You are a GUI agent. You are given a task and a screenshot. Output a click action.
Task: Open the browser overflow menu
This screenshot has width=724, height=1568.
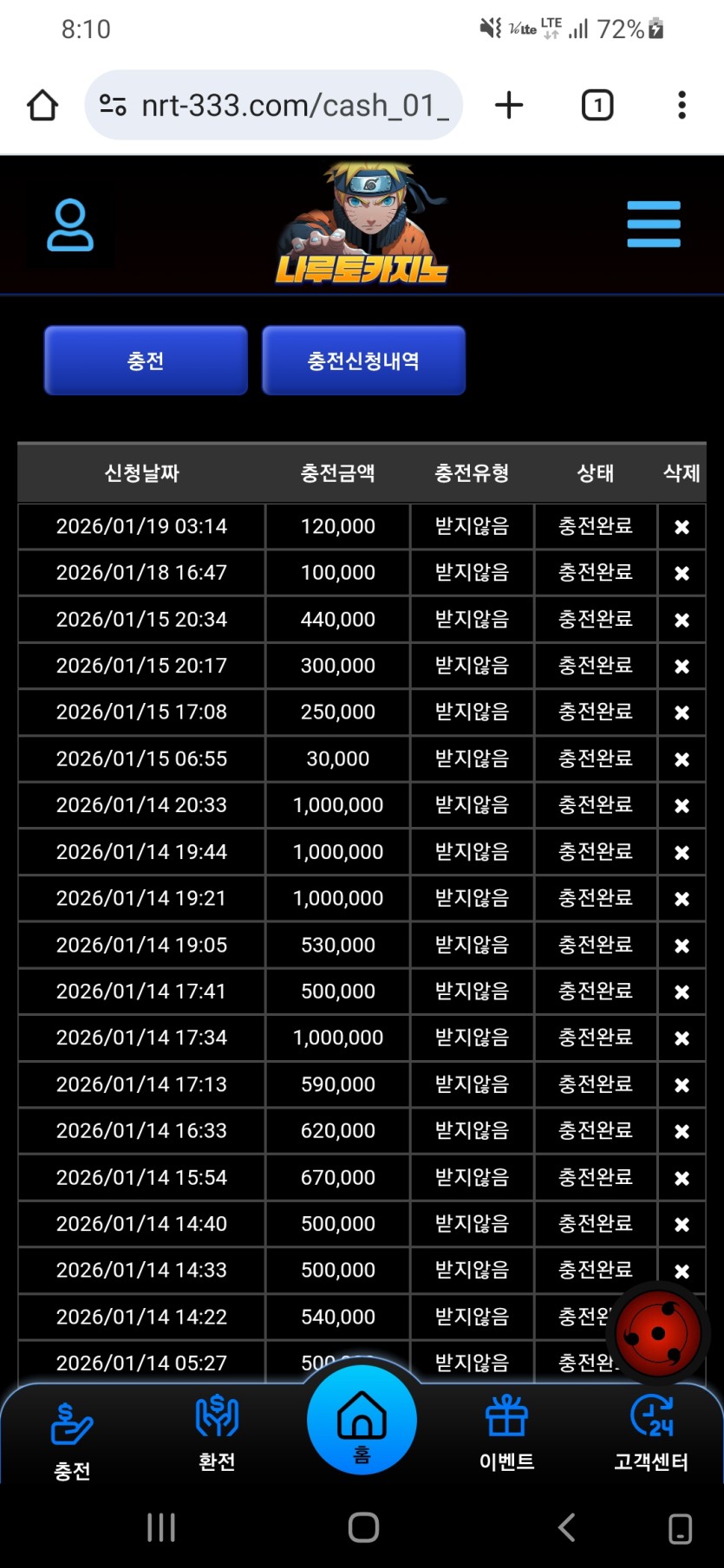[682, 105]
